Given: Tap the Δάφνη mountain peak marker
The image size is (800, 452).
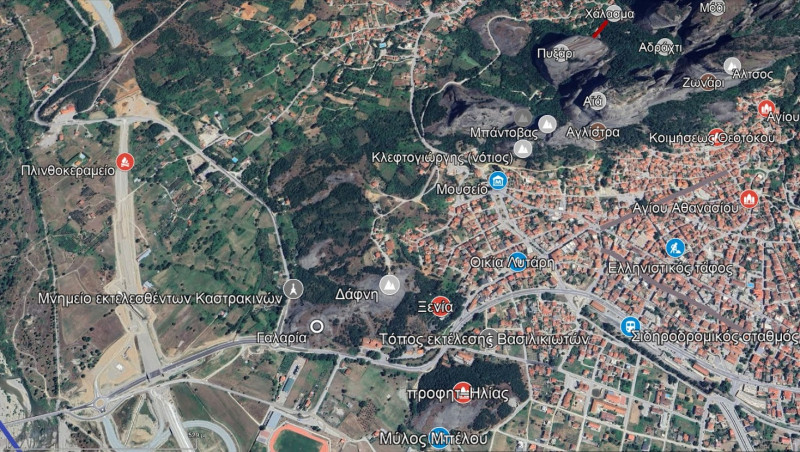Looking at the screenshot, I should pyautogui.click(x=391, y=286).
